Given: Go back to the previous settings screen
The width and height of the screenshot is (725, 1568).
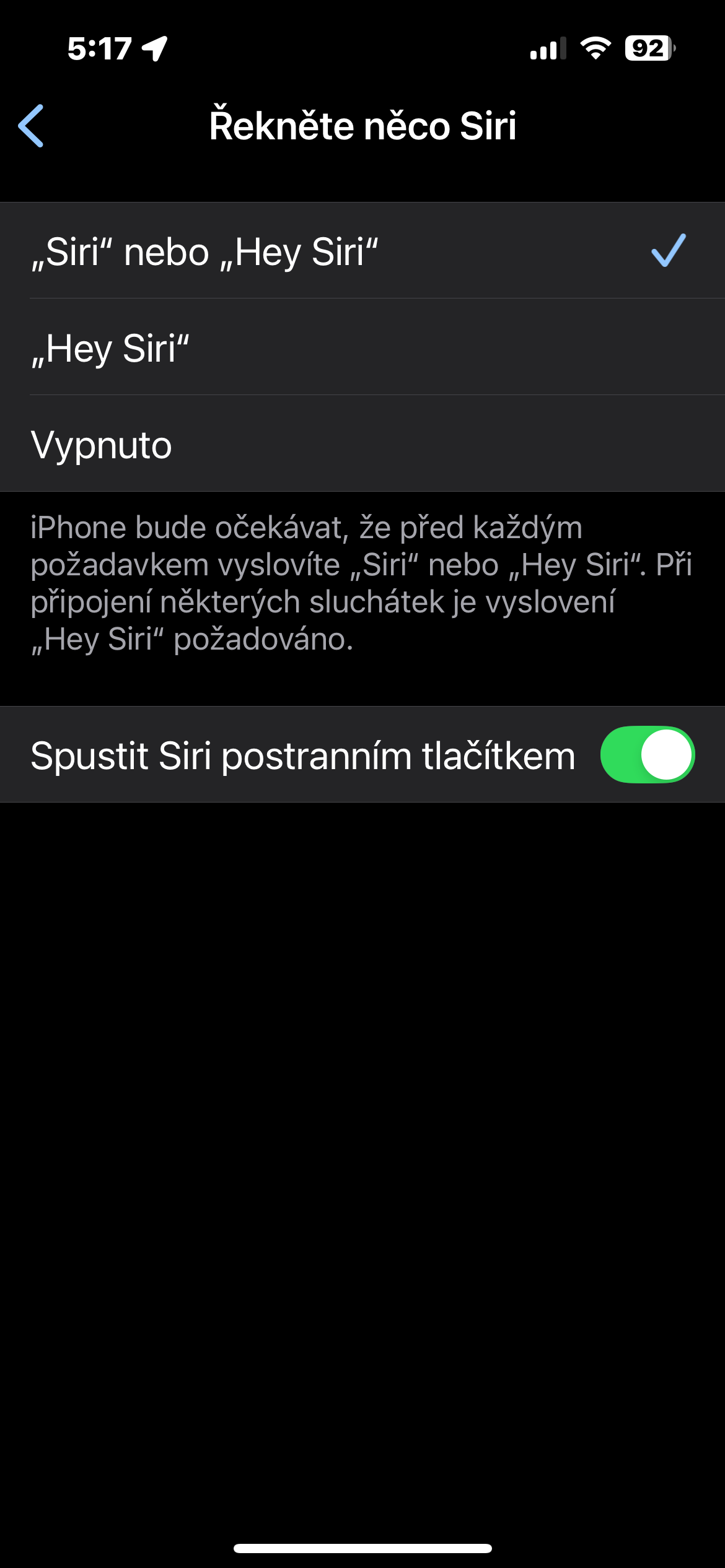Looking at the screenshot, I should pyautogui.click(x=31, y=126).
